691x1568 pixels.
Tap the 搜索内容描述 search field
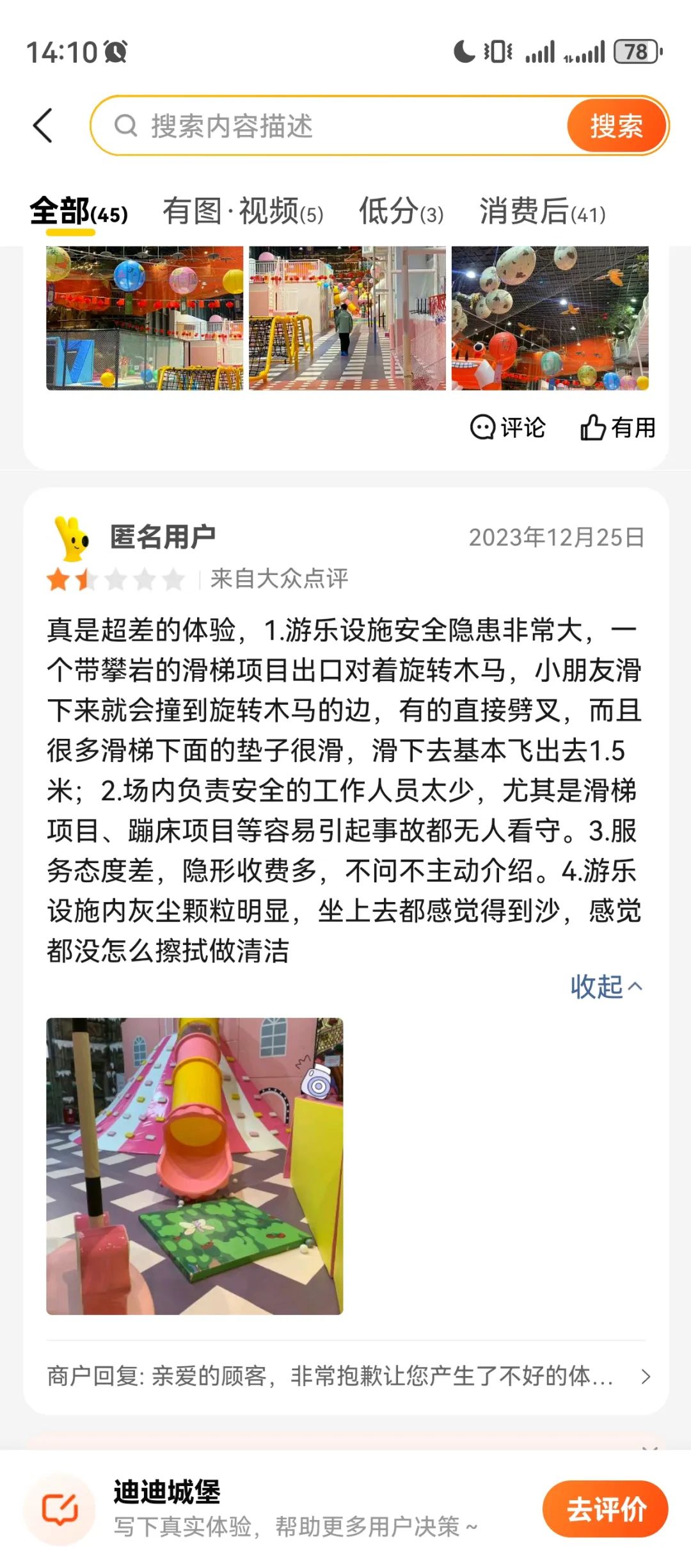pos(333,126)
